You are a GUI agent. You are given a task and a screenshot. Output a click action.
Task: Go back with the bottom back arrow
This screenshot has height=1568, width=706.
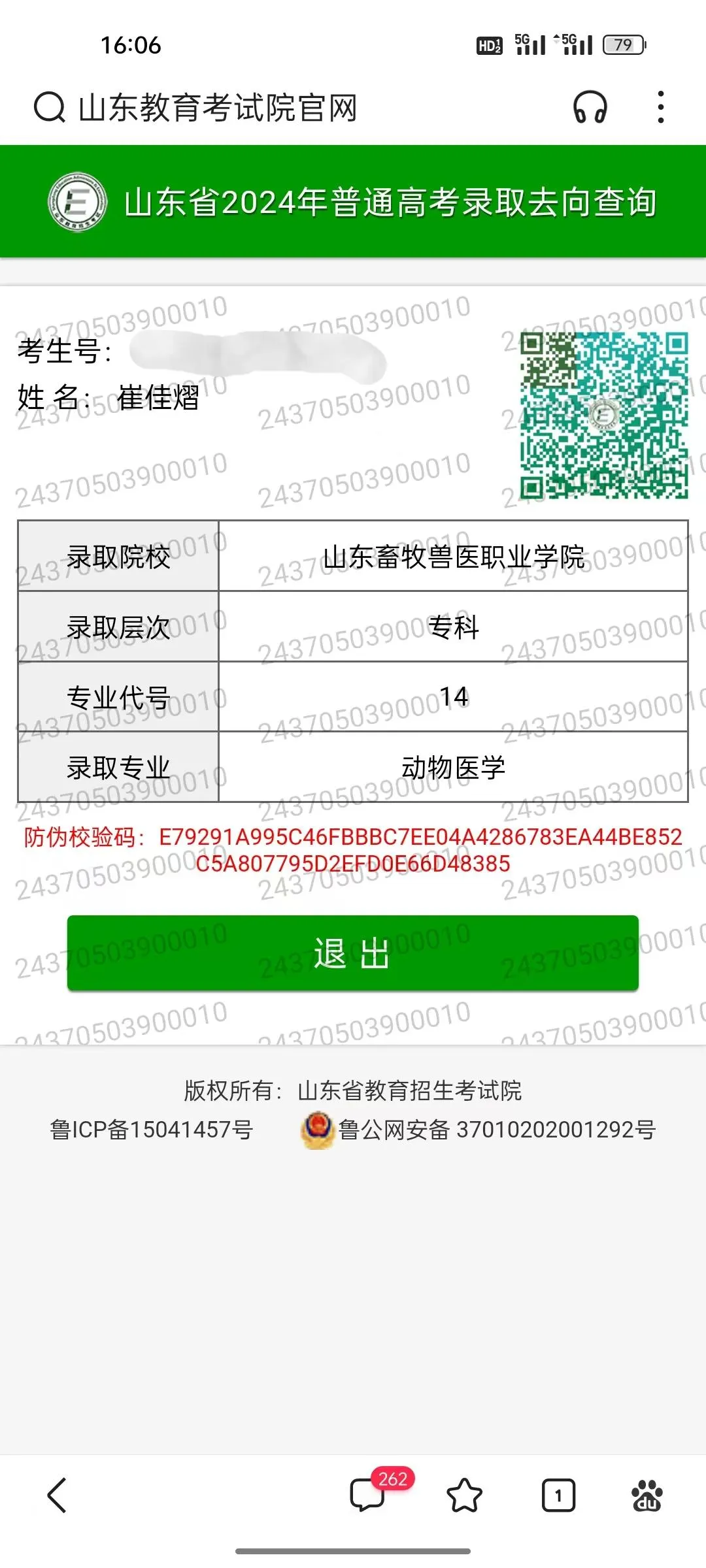pos(58,1495)
